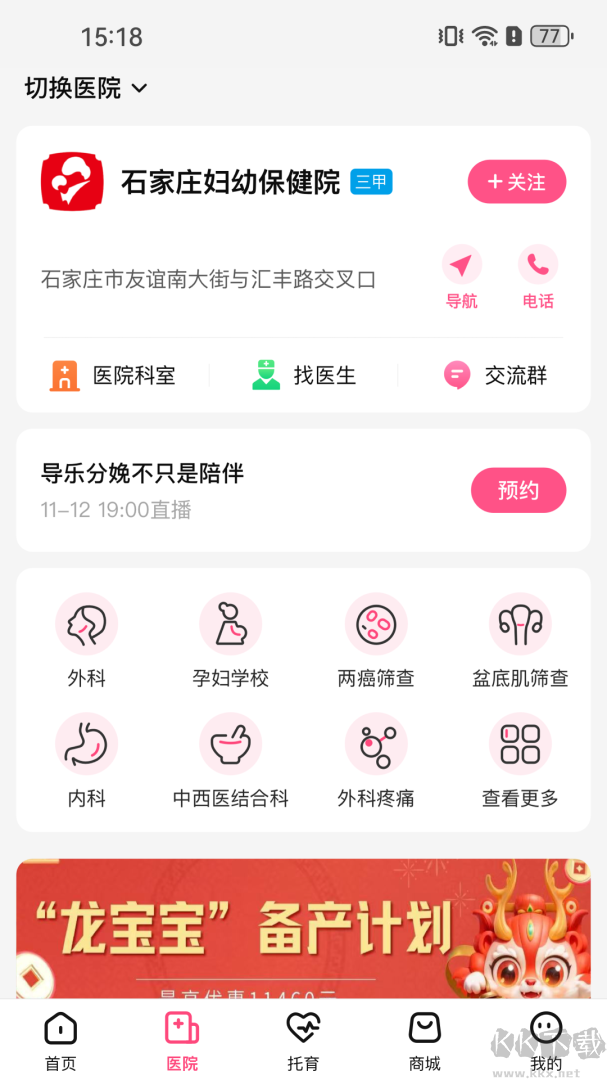Screen dimensions: 607x1080
Task: Switch to the 首页 tab
Action: pos(60,1040)
